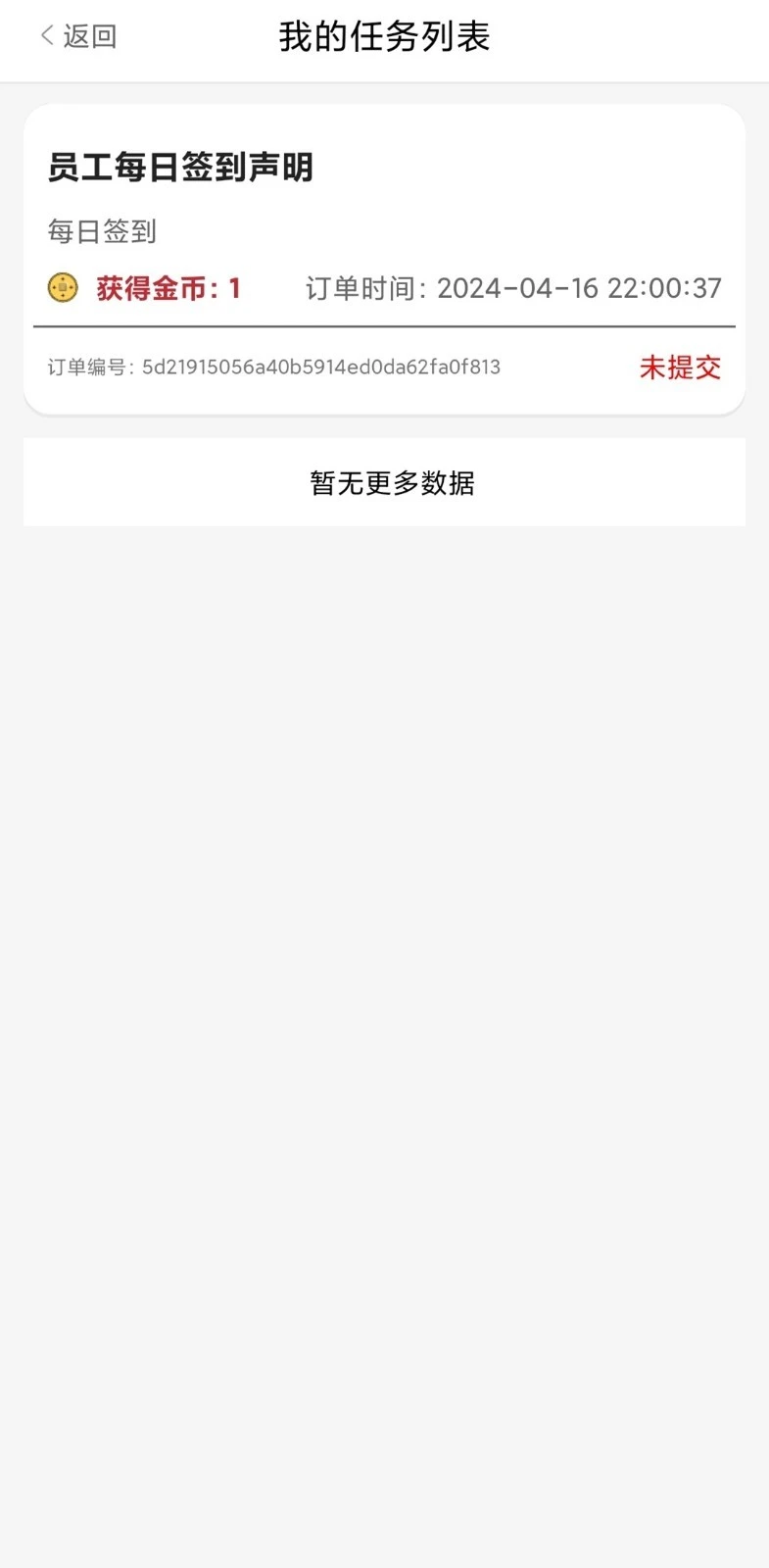Click the 我的任务列表 title

click(384, 35)
